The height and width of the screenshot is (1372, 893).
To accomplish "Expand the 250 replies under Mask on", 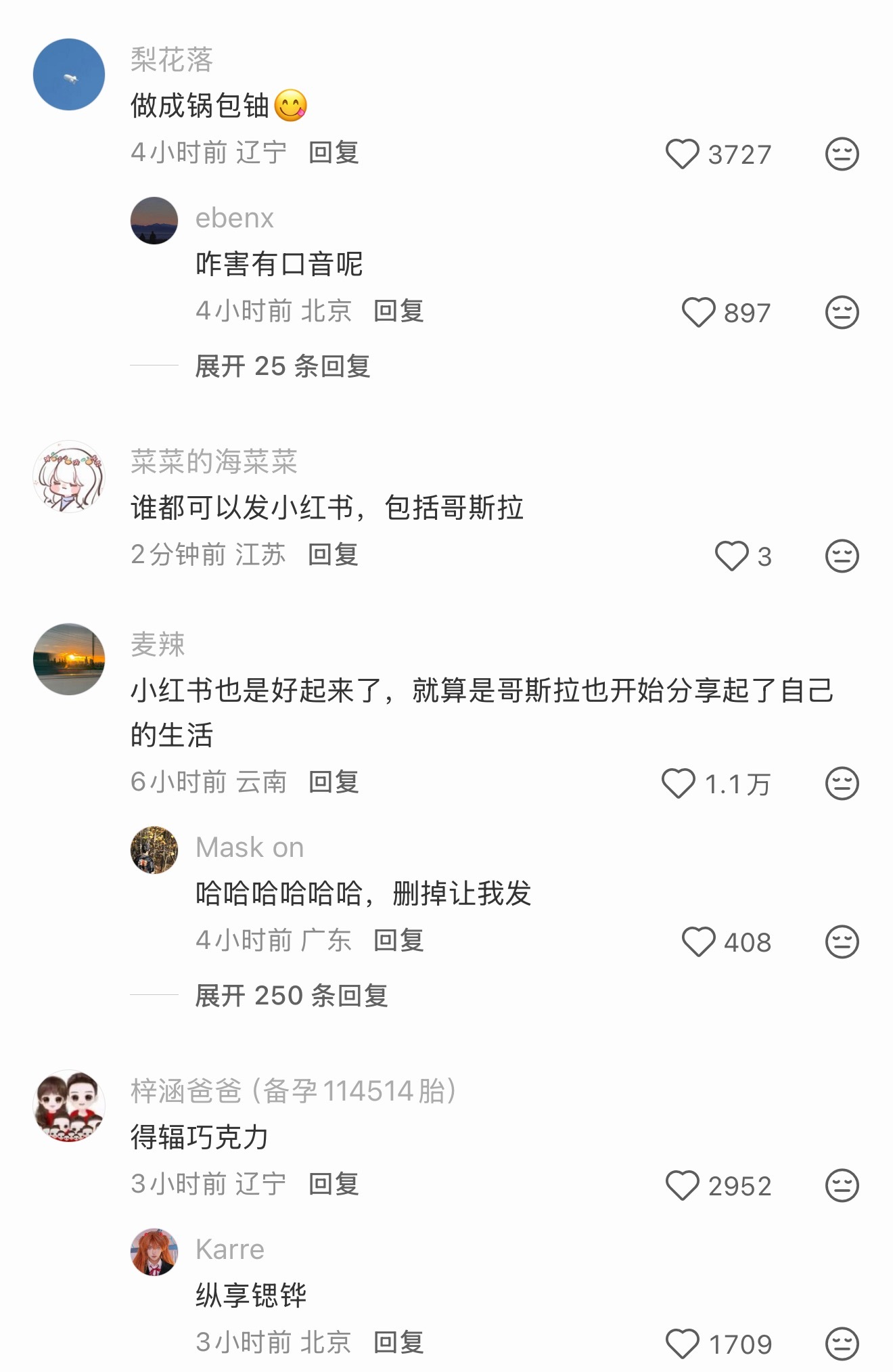I will [x=292, y=995].
